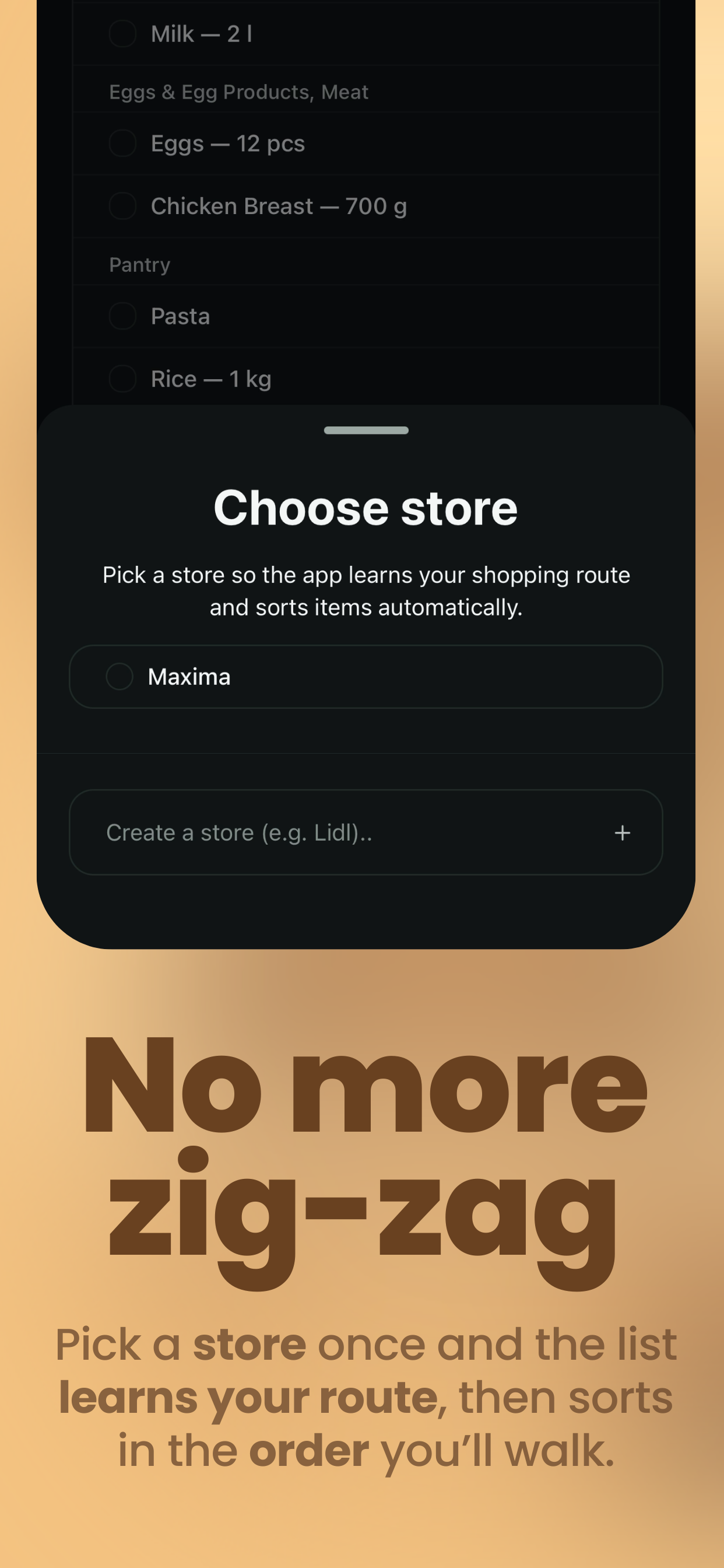724x1568 pixels.
Task: Click the Eggs — 12 pcs label
Action: [x=227, y=143]
